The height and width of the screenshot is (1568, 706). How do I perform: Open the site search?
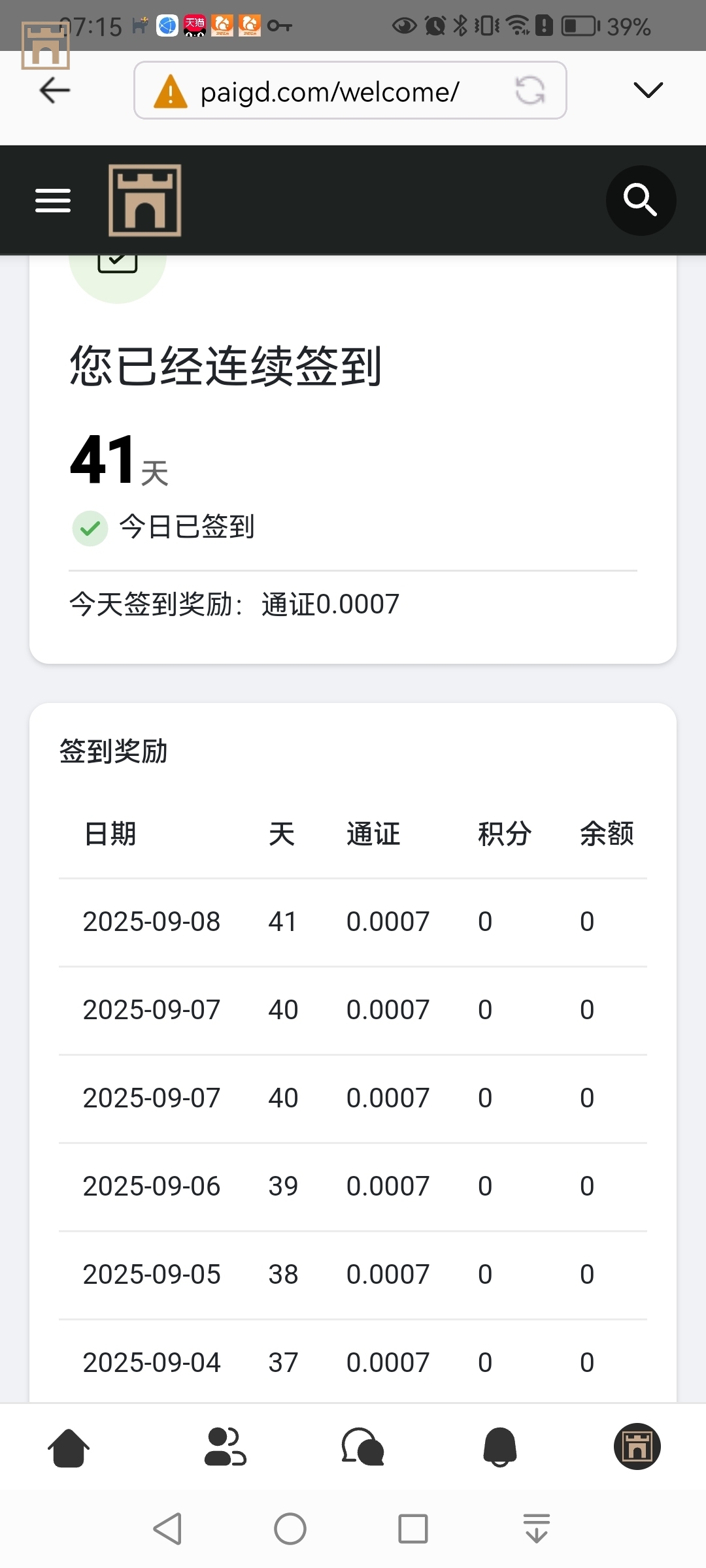pos(640,200)
